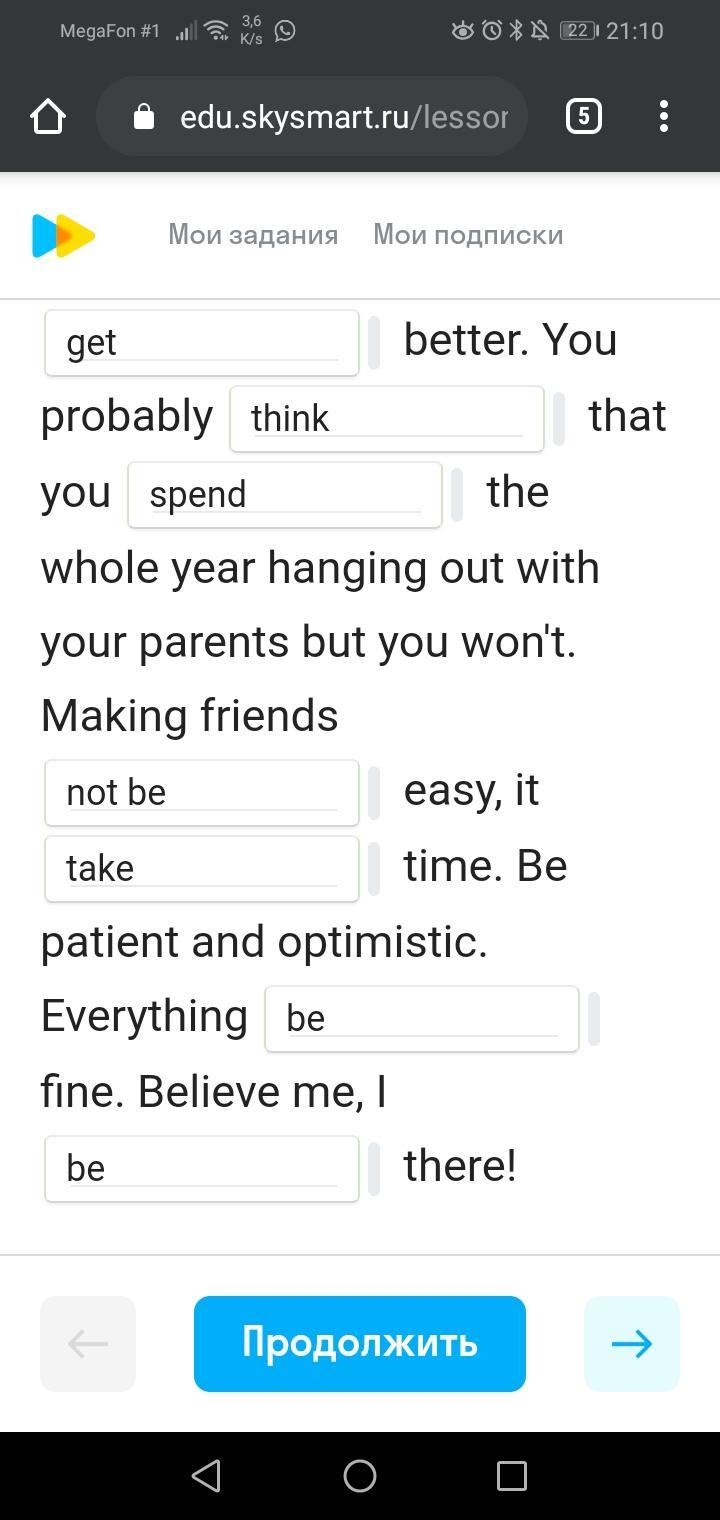Go to the next task with right arrow

pyautogui.click(x=631, y=1343)
